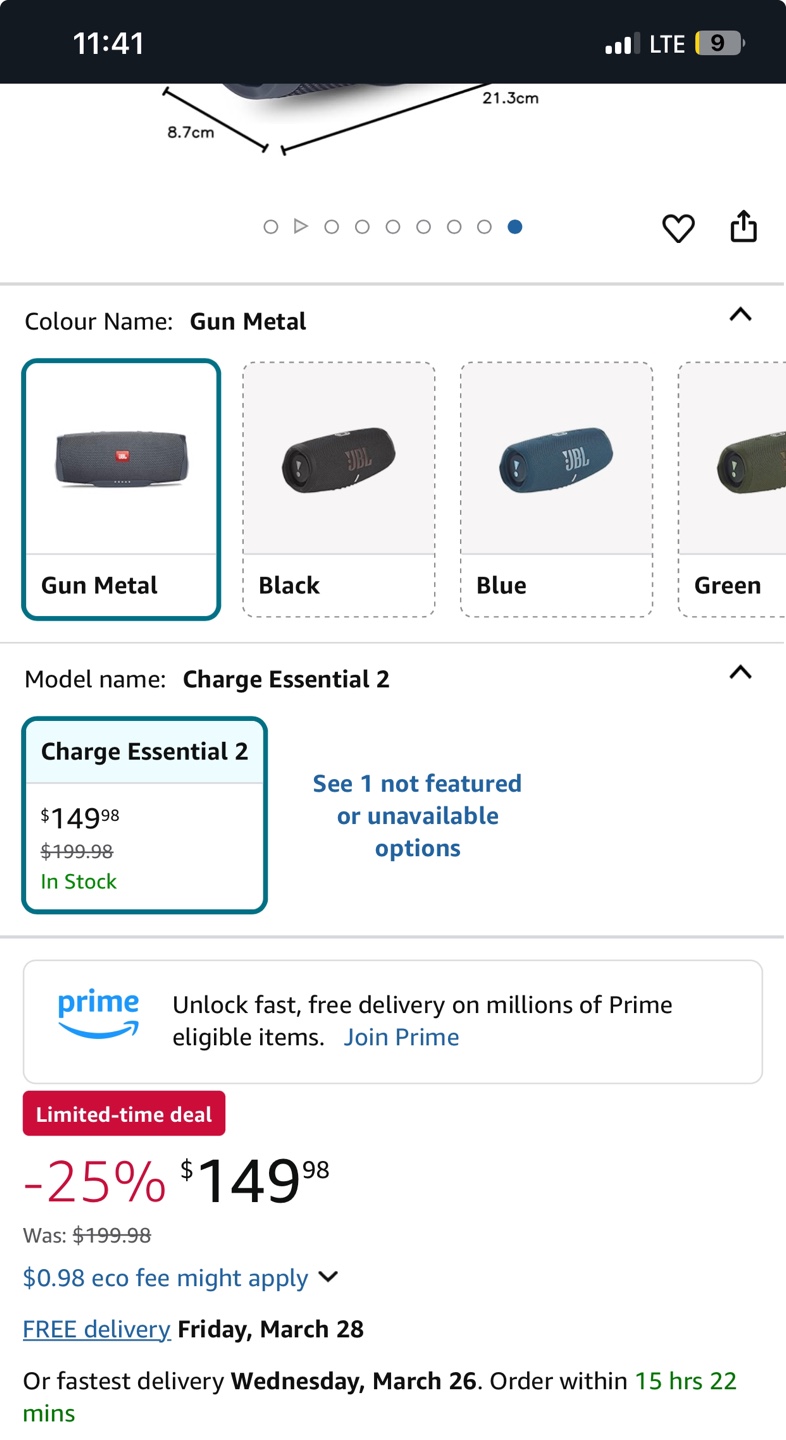Tap the first carousel pagination dot
Screen dimensions: 786x1440
pyautogui.click(x=270, y=227)
